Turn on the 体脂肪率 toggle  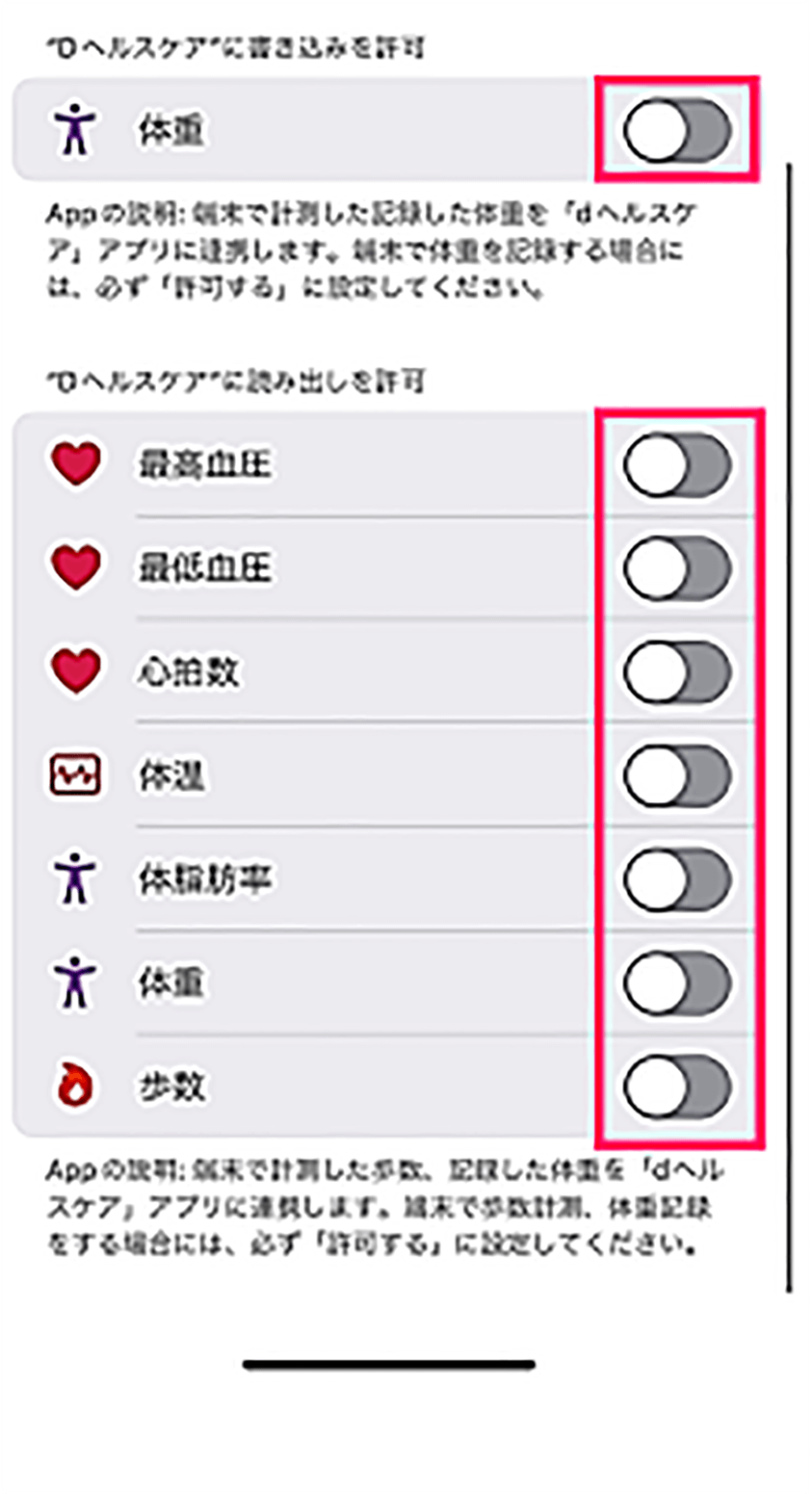pyautogui.click(x=677, y=879)
